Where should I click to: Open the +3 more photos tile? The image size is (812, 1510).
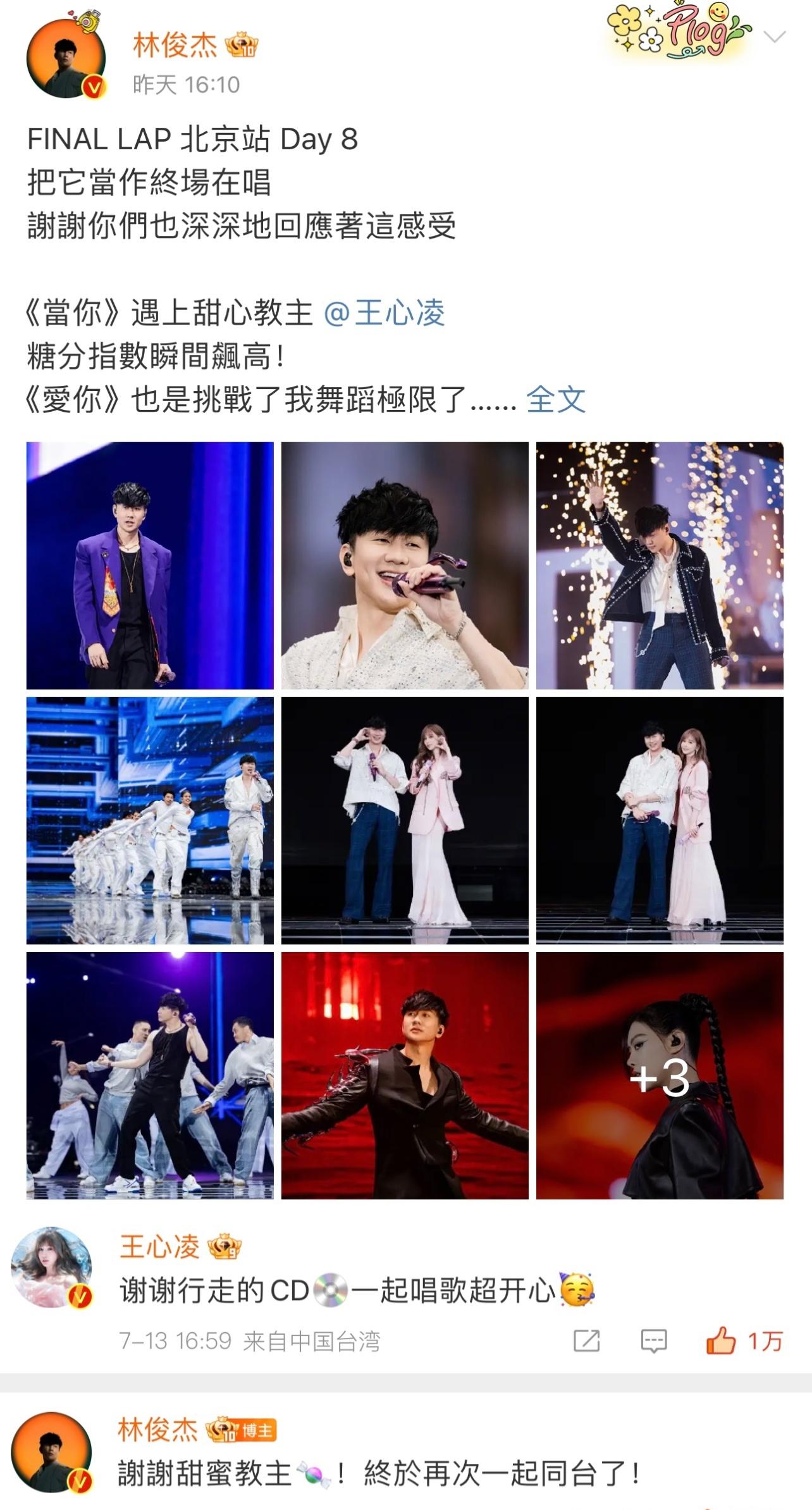[660, 1075]
